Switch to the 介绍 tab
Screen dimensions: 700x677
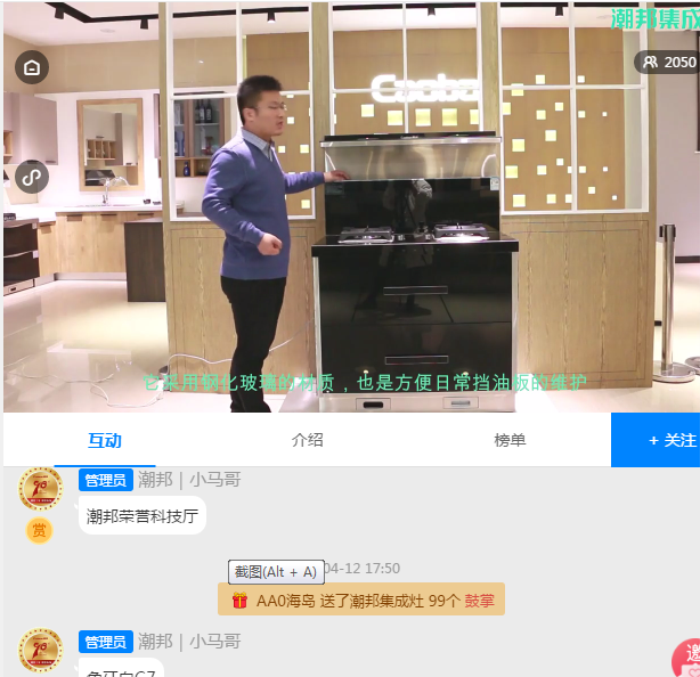pyautogui.click(x=307, y=440)
